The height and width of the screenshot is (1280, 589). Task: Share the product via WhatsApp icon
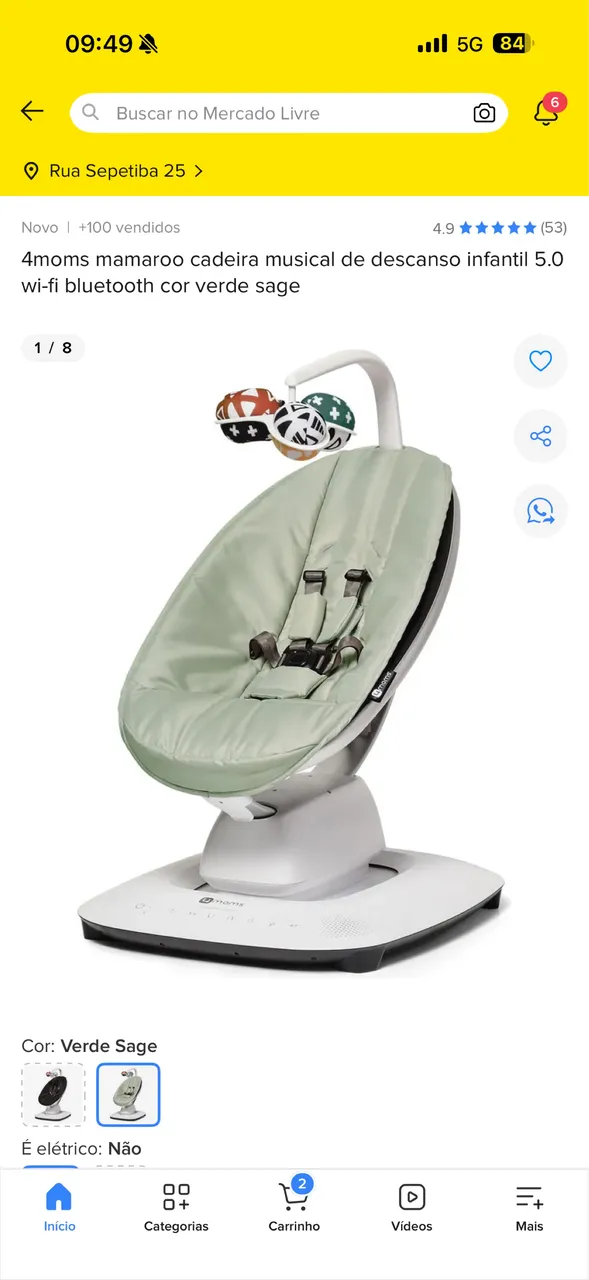541,511
